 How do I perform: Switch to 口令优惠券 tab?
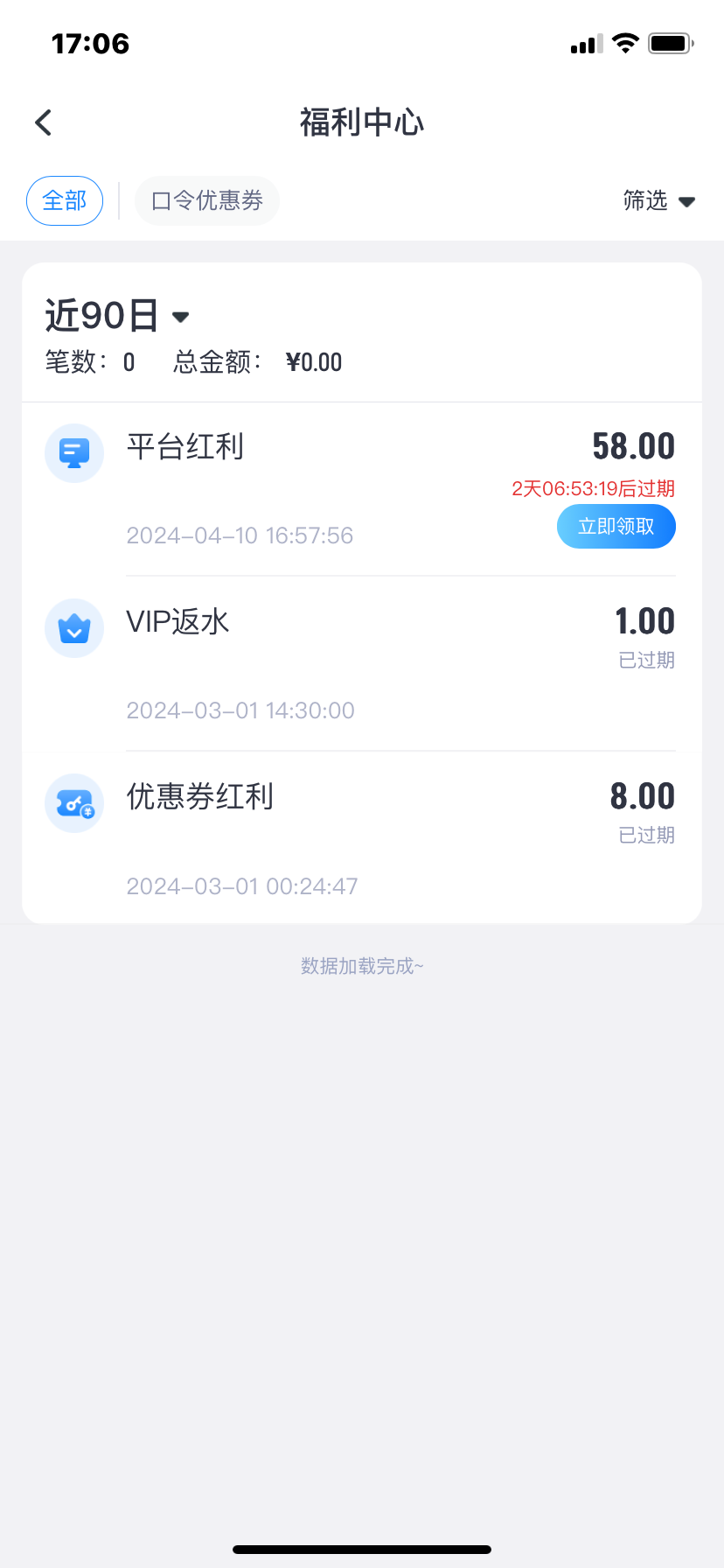click(x=207, y=201)
